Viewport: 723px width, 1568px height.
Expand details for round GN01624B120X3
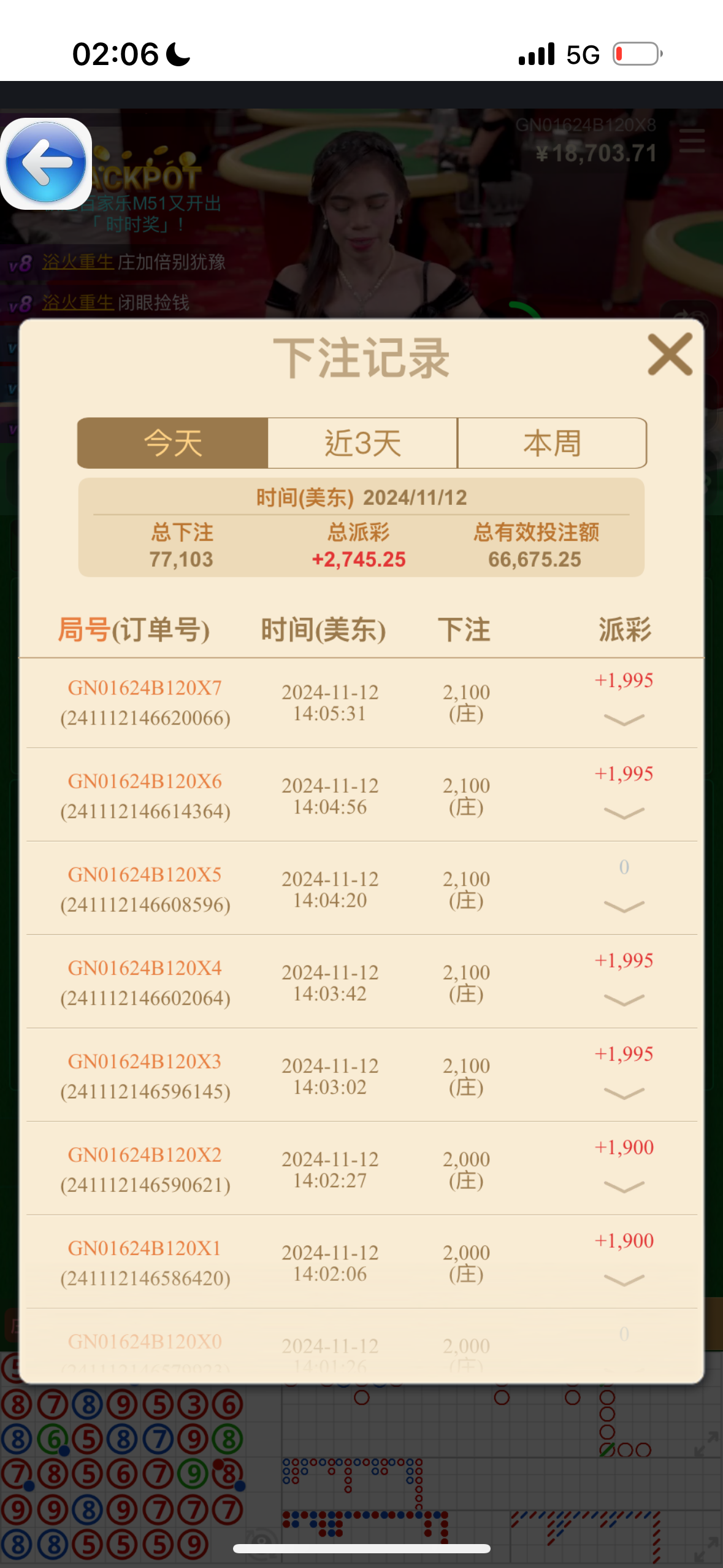(624, 1093)
